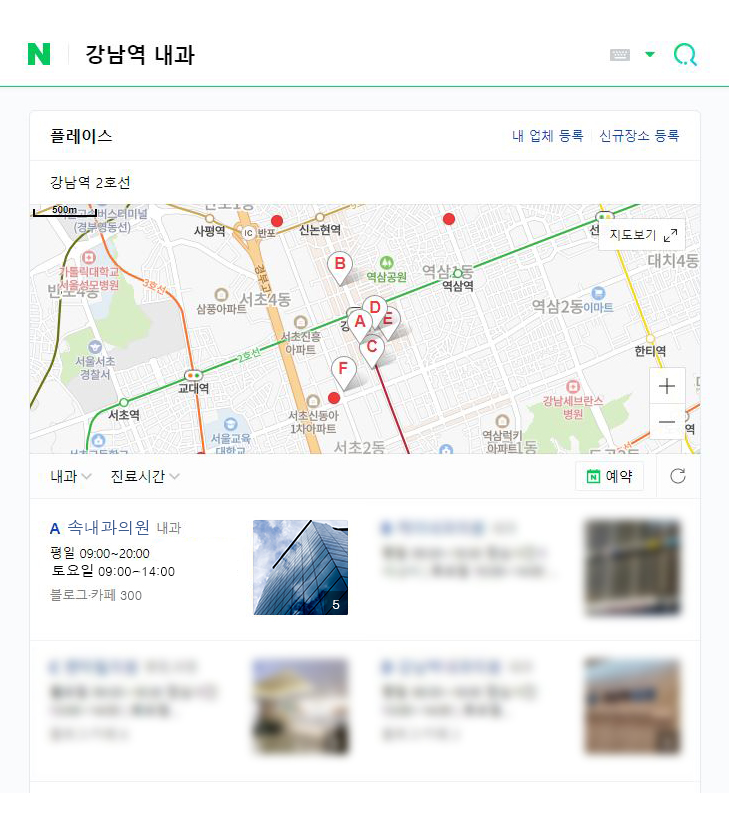The image size is (729, 818).
Task: Open the Naver home logo
Action: tap(39, 54)
